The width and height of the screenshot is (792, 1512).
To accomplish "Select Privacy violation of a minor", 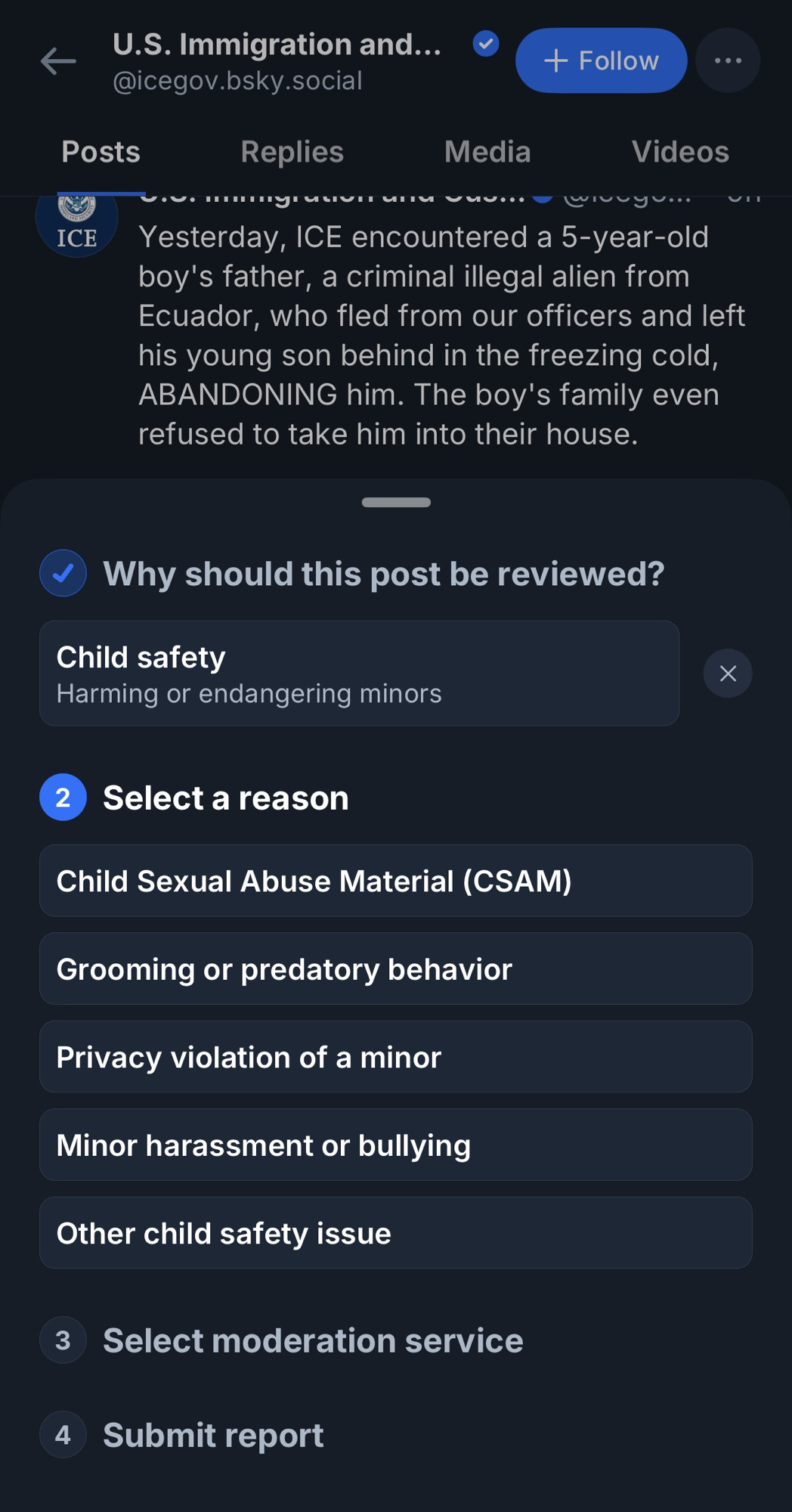I will click(395, 1057).
